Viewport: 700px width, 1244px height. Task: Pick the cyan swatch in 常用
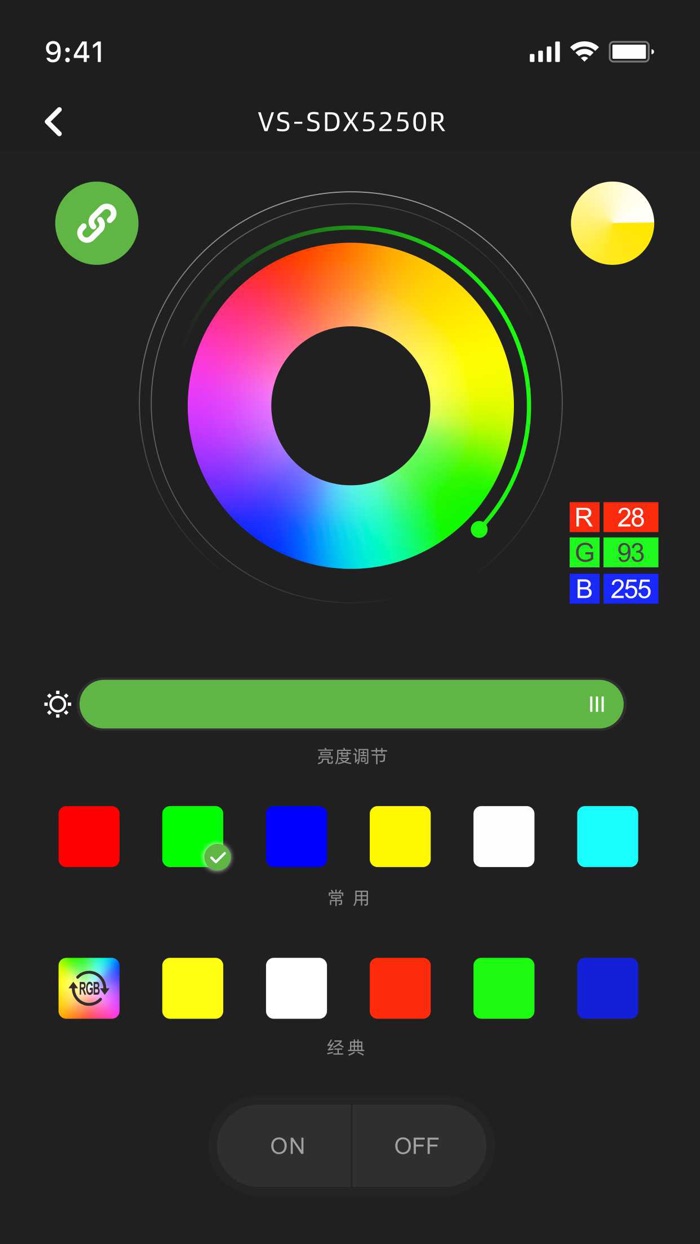(607, 836)
